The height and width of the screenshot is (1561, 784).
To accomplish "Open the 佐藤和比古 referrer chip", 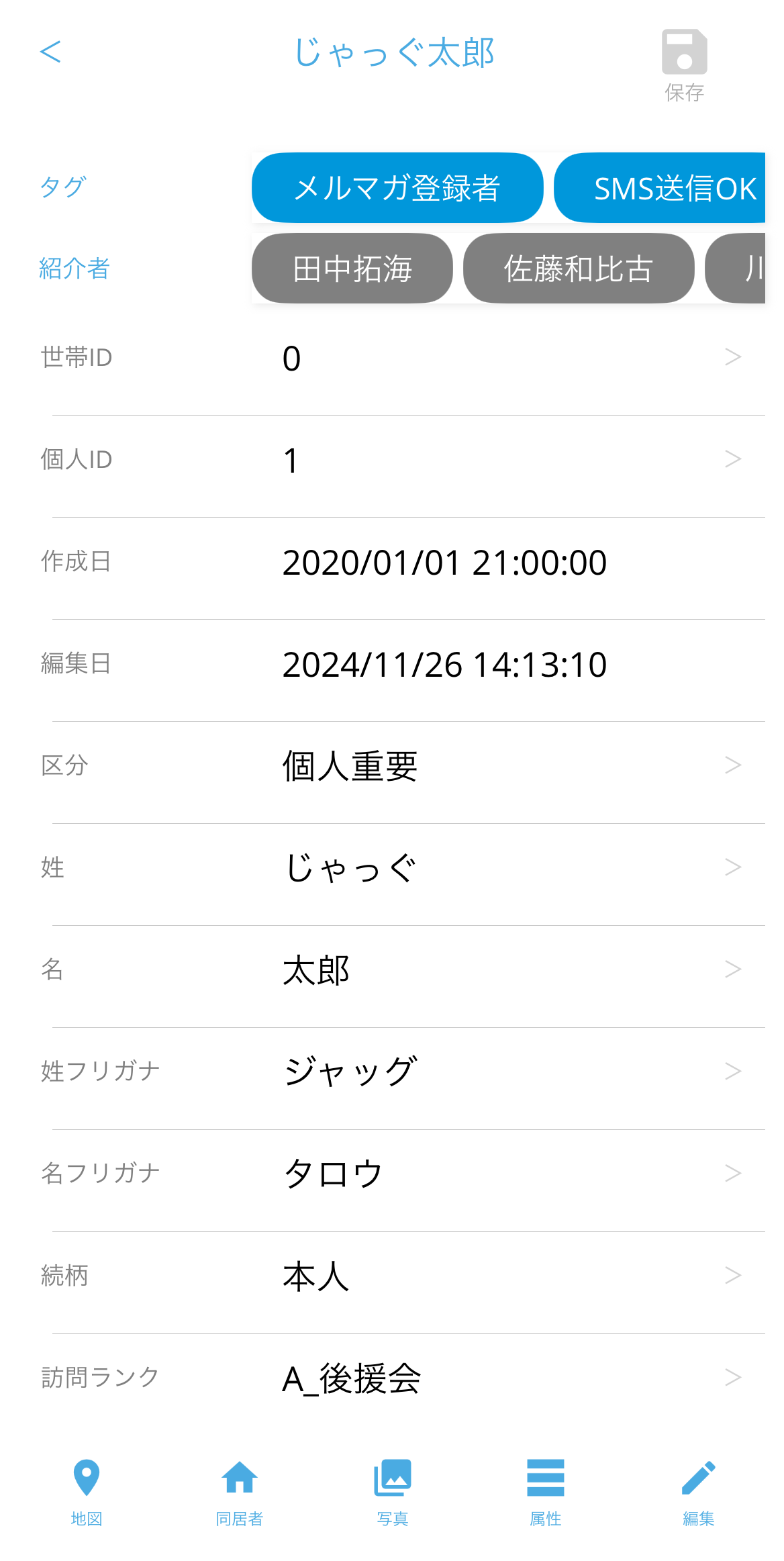I will tap(578, 269).
